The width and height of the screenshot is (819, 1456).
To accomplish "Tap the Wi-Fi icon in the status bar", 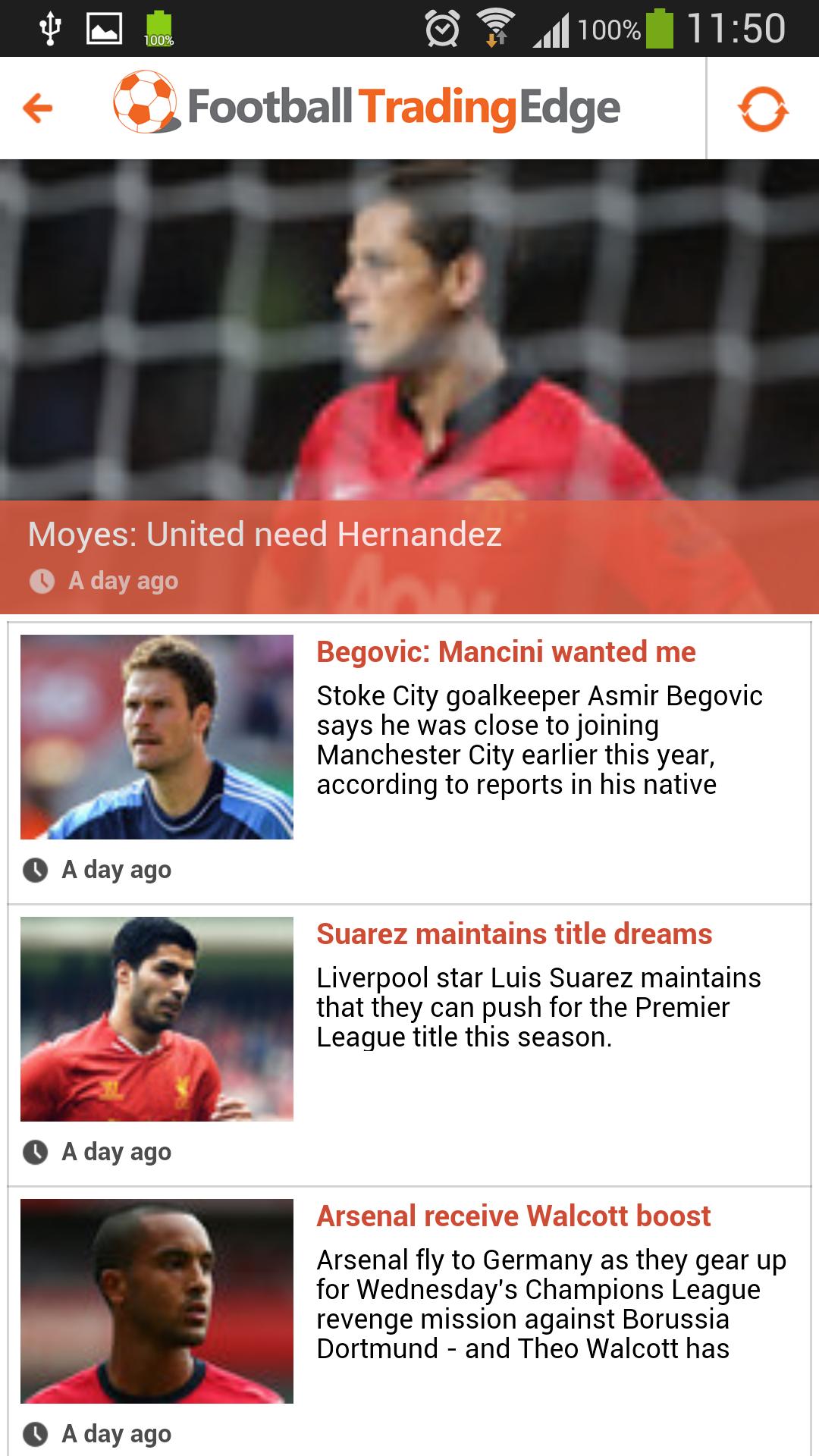I will (x=494, y=25).
